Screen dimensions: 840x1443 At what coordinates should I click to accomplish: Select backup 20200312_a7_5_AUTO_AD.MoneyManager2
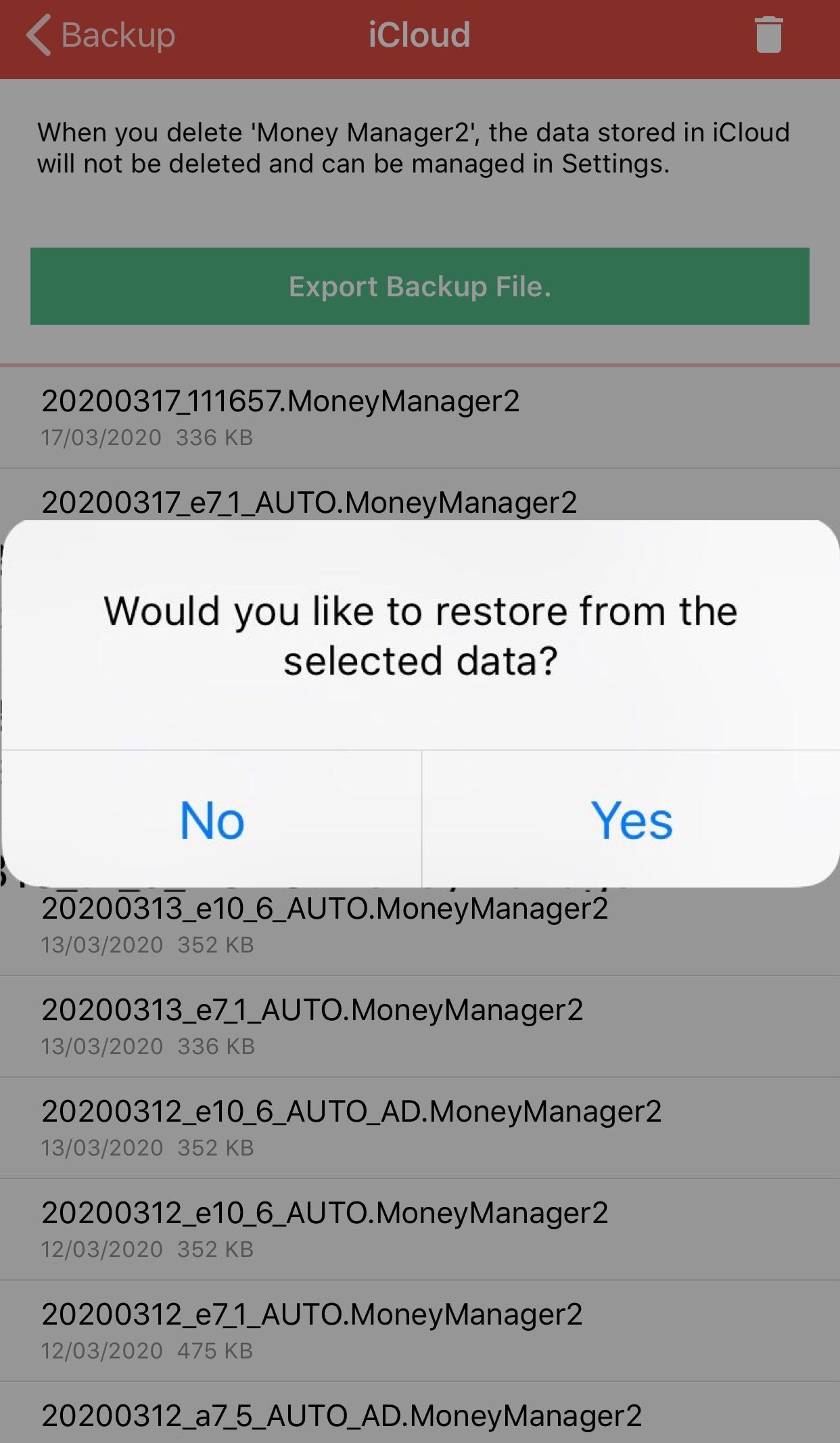[420, 1413]
